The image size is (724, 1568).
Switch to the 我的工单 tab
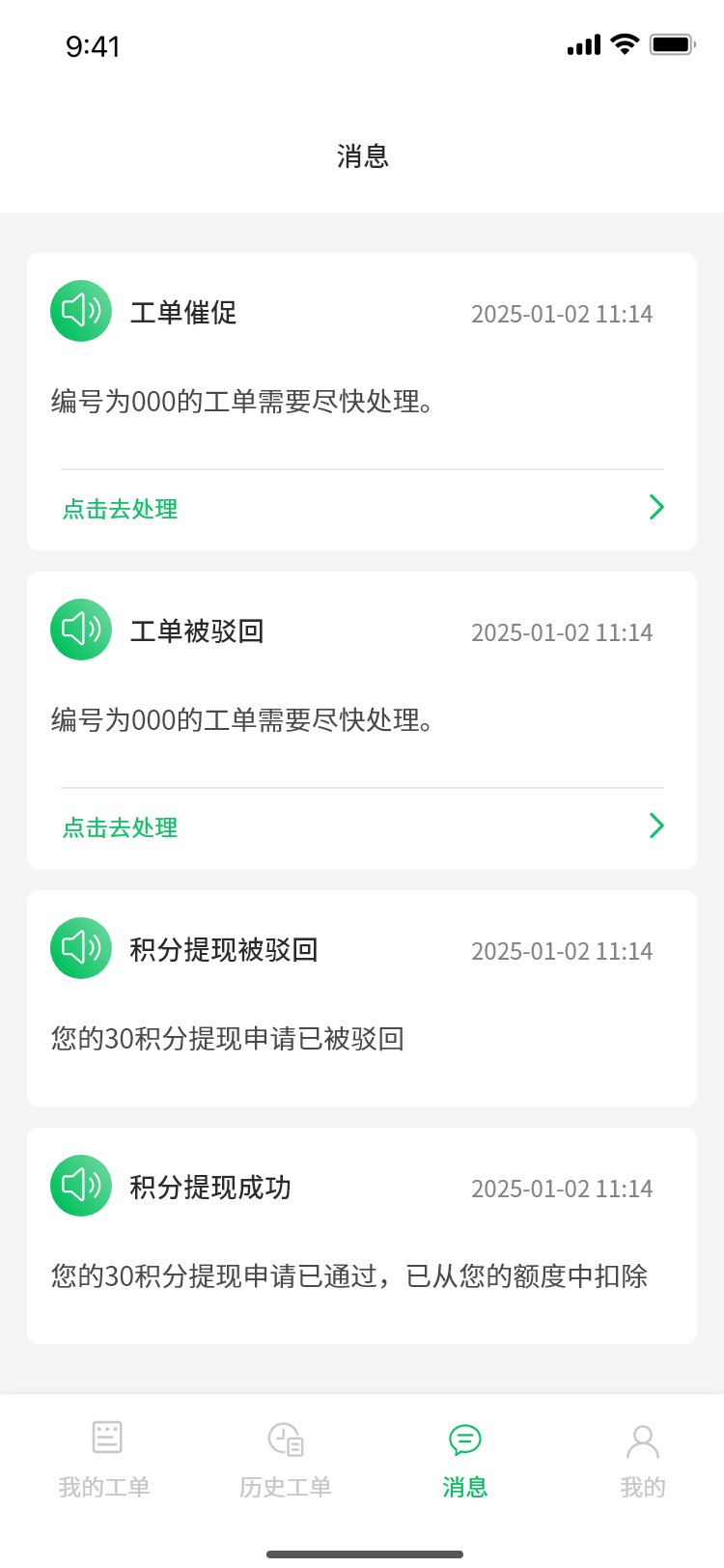(x=104, y=1460)
